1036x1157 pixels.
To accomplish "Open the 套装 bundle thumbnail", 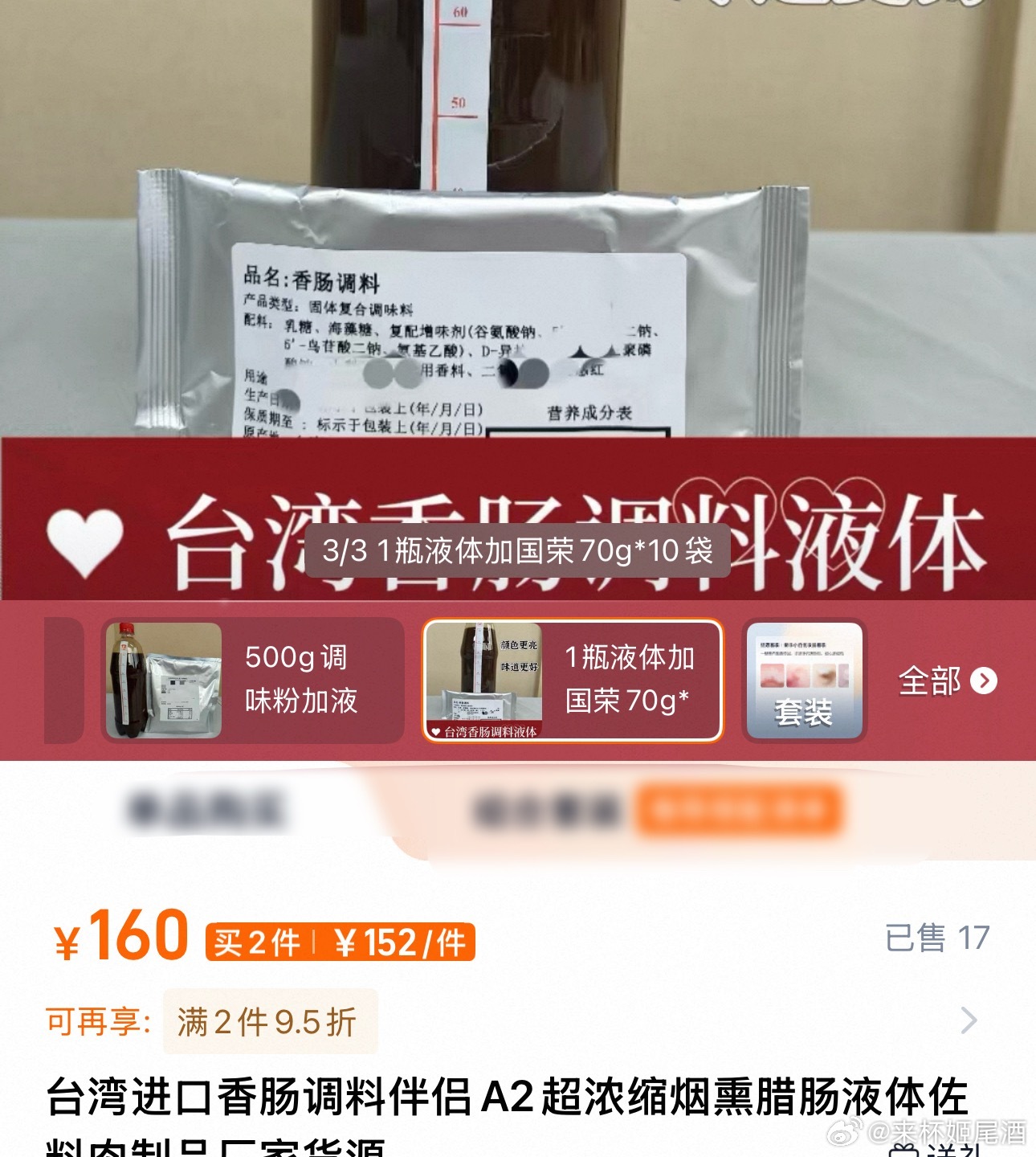I will point(803,680).
